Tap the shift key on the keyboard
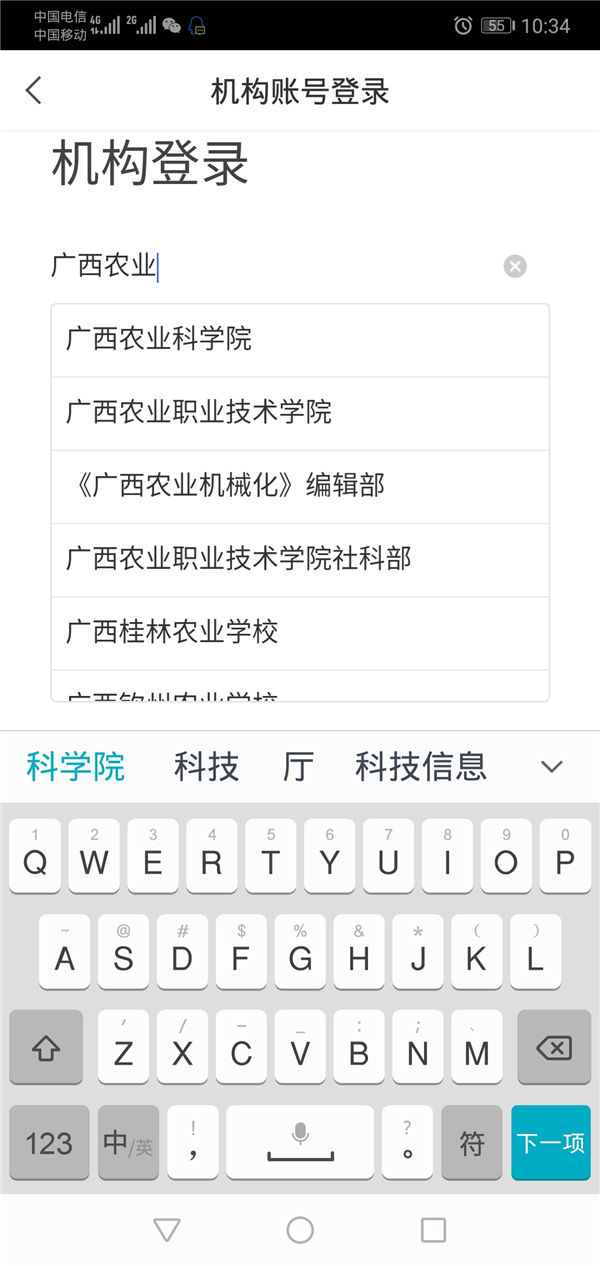 (x=46, y=1048)
